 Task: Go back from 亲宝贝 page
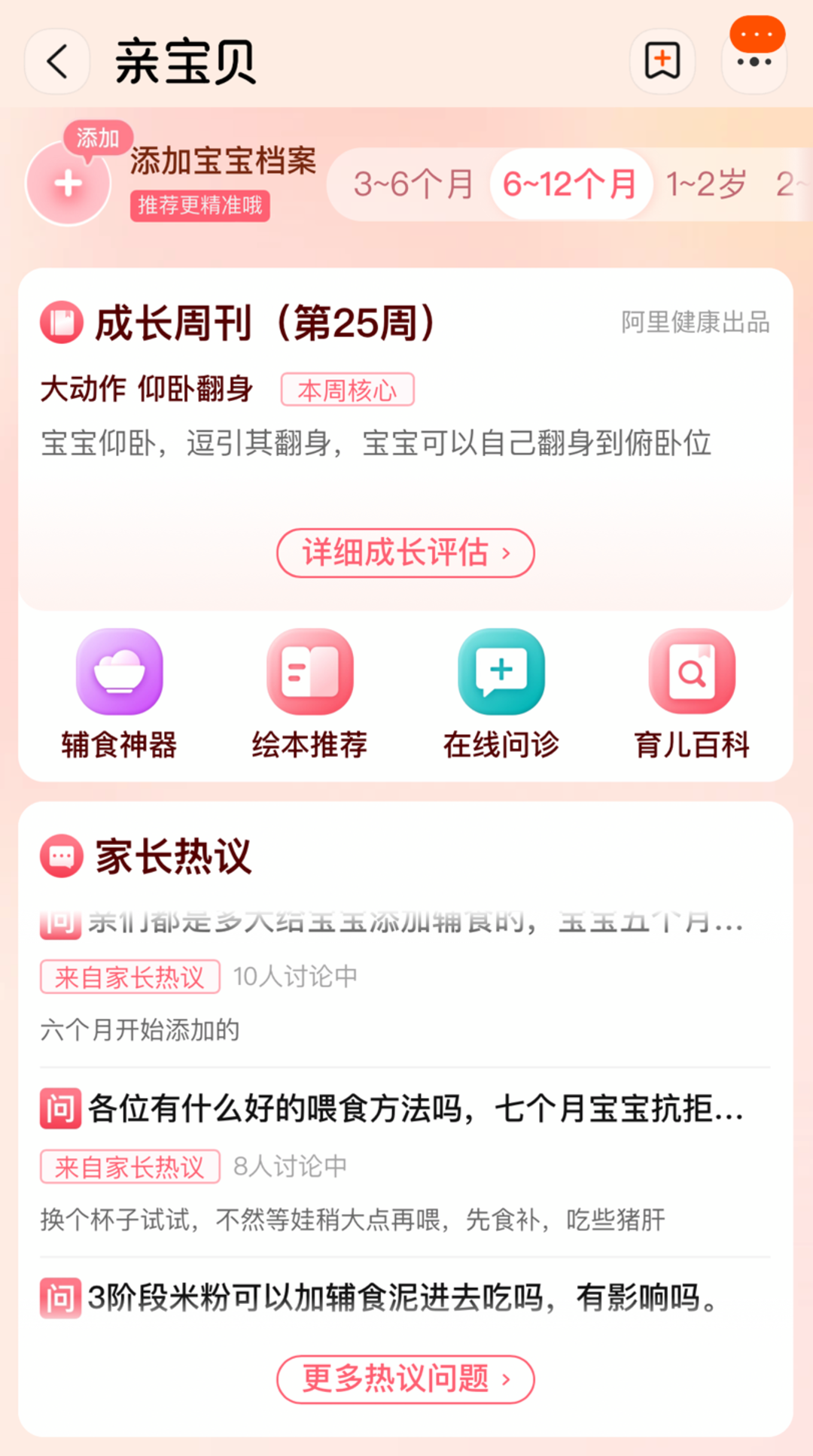pos(57,62)
